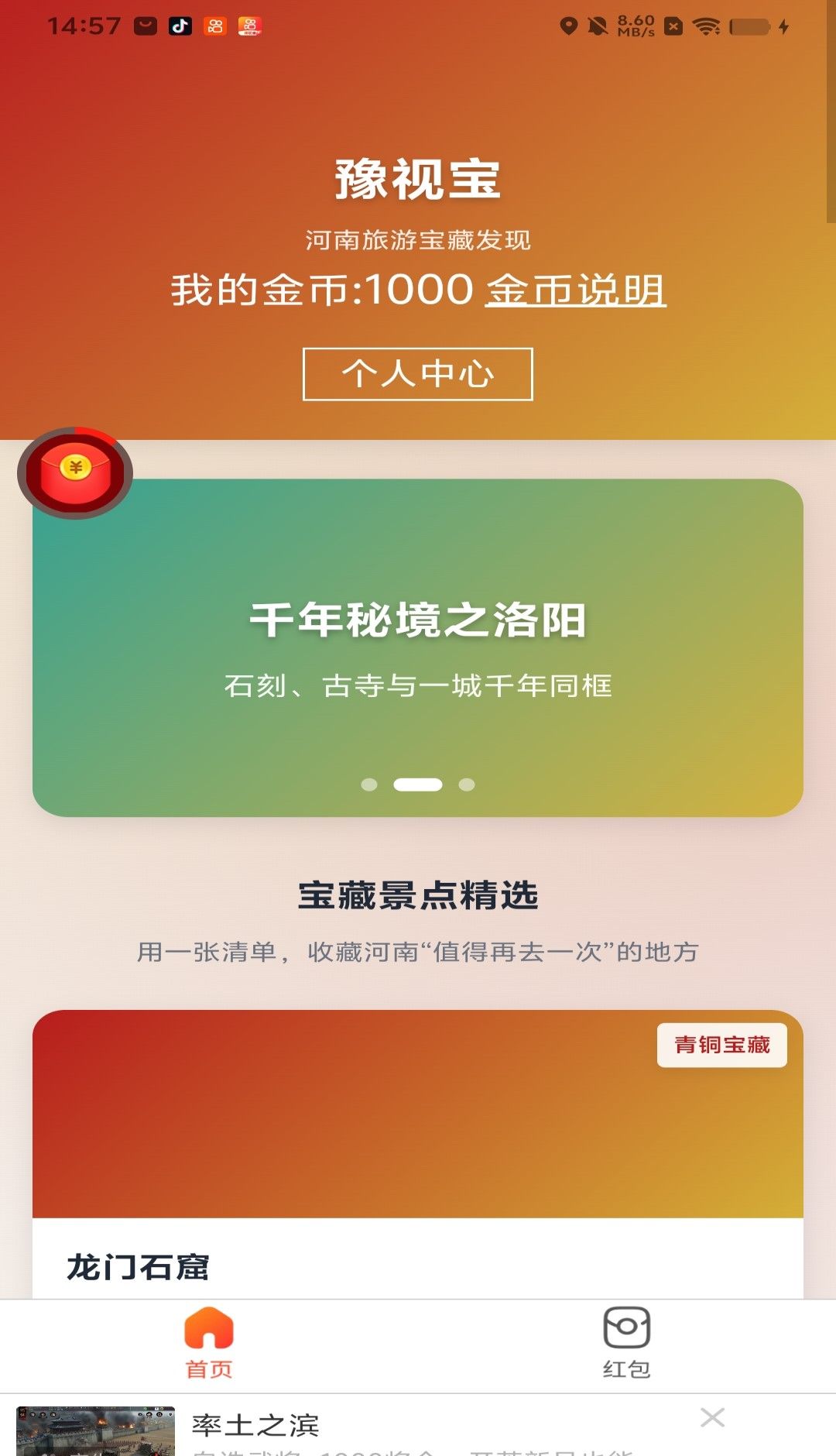Open the 金币说明 link

coord(575,290)
